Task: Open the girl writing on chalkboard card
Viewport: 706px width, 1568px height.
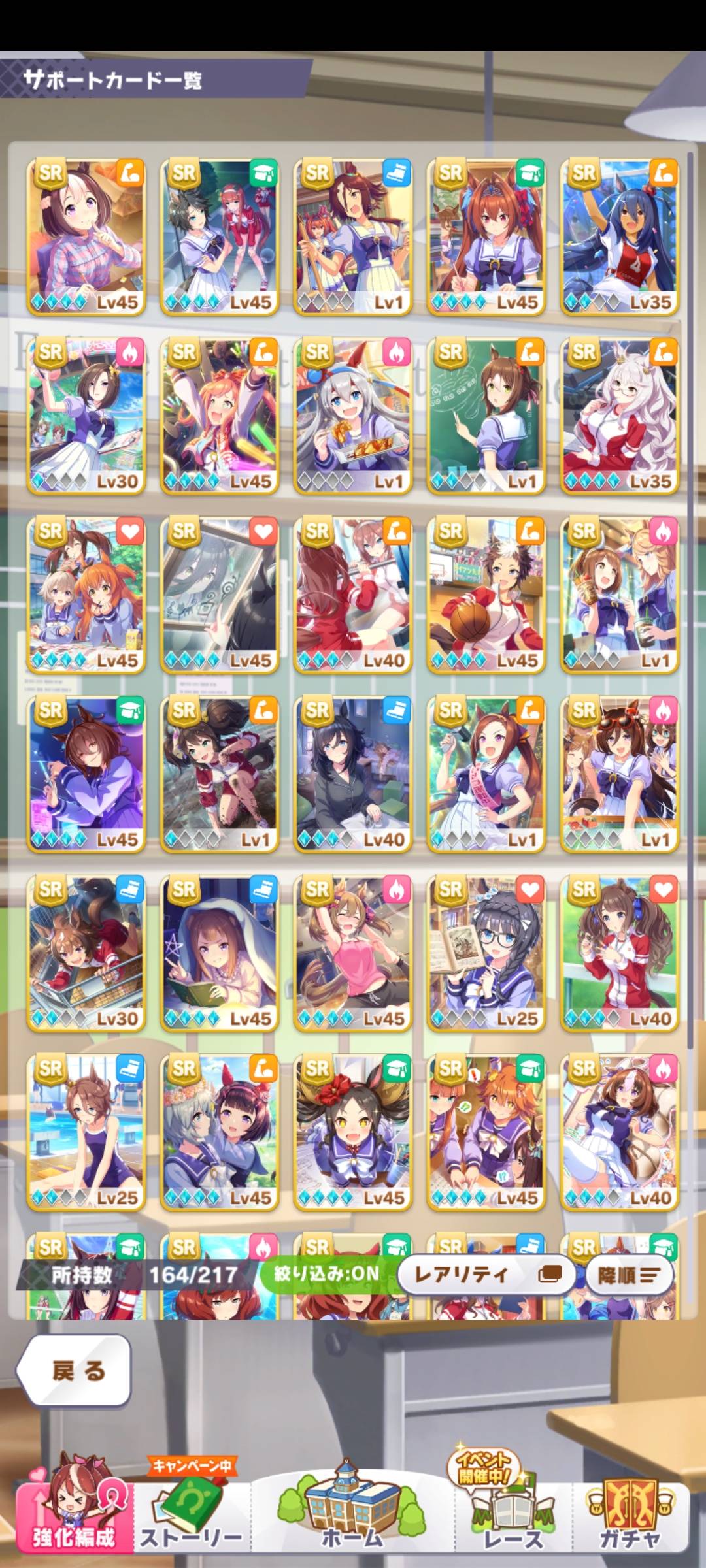Action: [x=486, y=416]
